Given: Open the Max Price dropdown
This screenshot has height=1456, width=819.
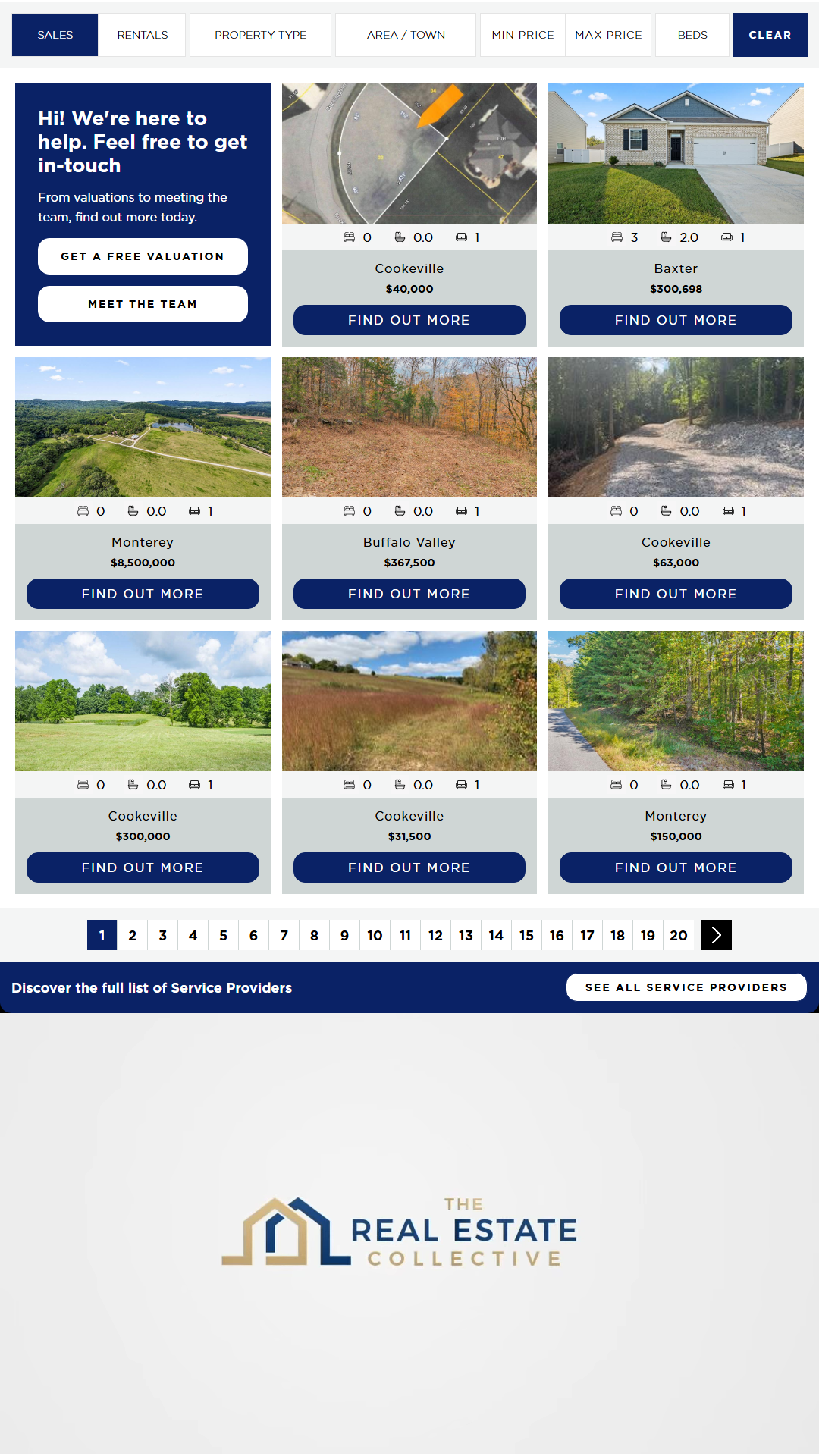Looking at the screenshot, I should click(x=608, y=35).
